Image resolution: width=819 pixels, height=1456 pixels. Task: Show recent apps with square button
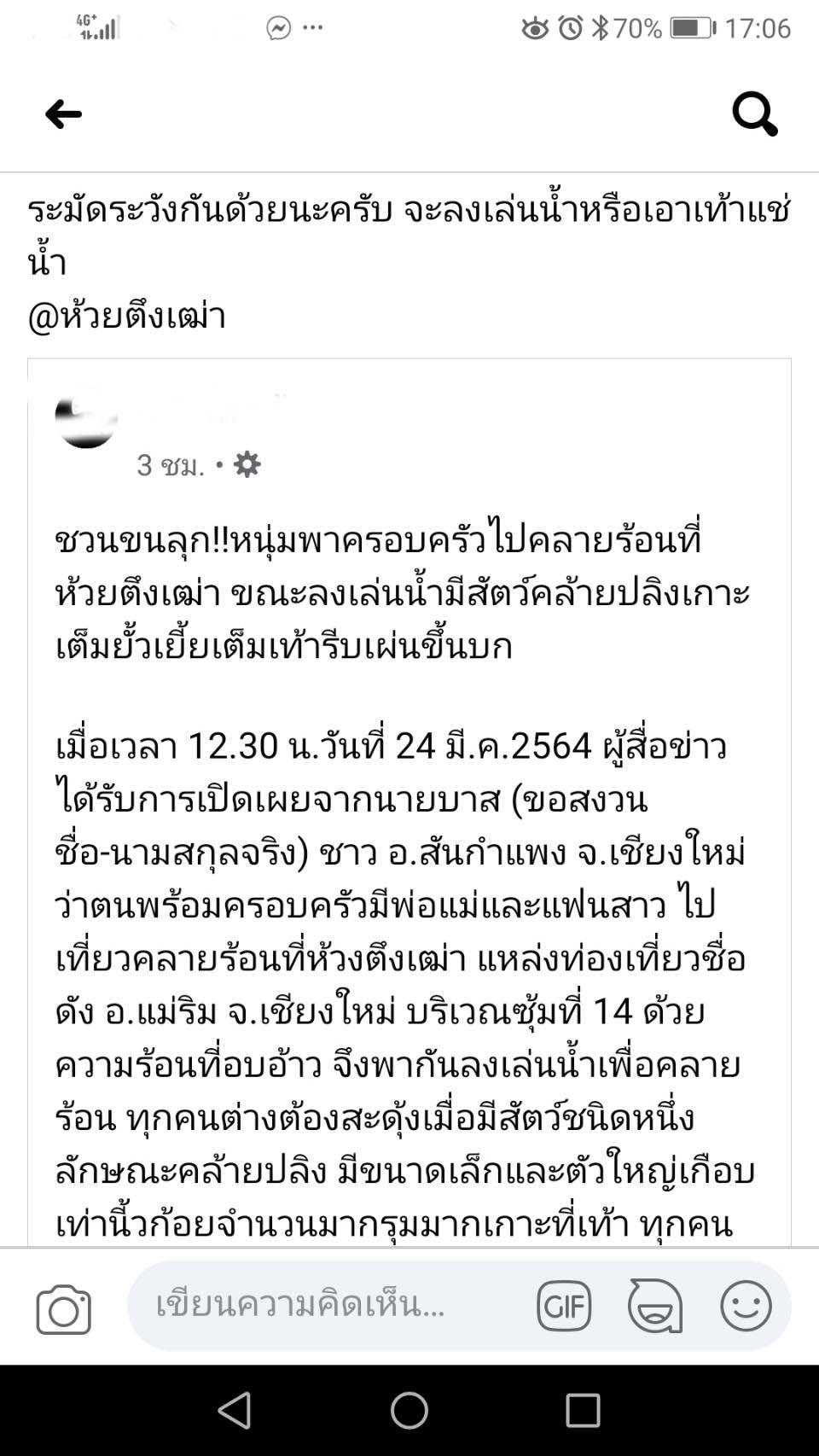[584, 1410]
